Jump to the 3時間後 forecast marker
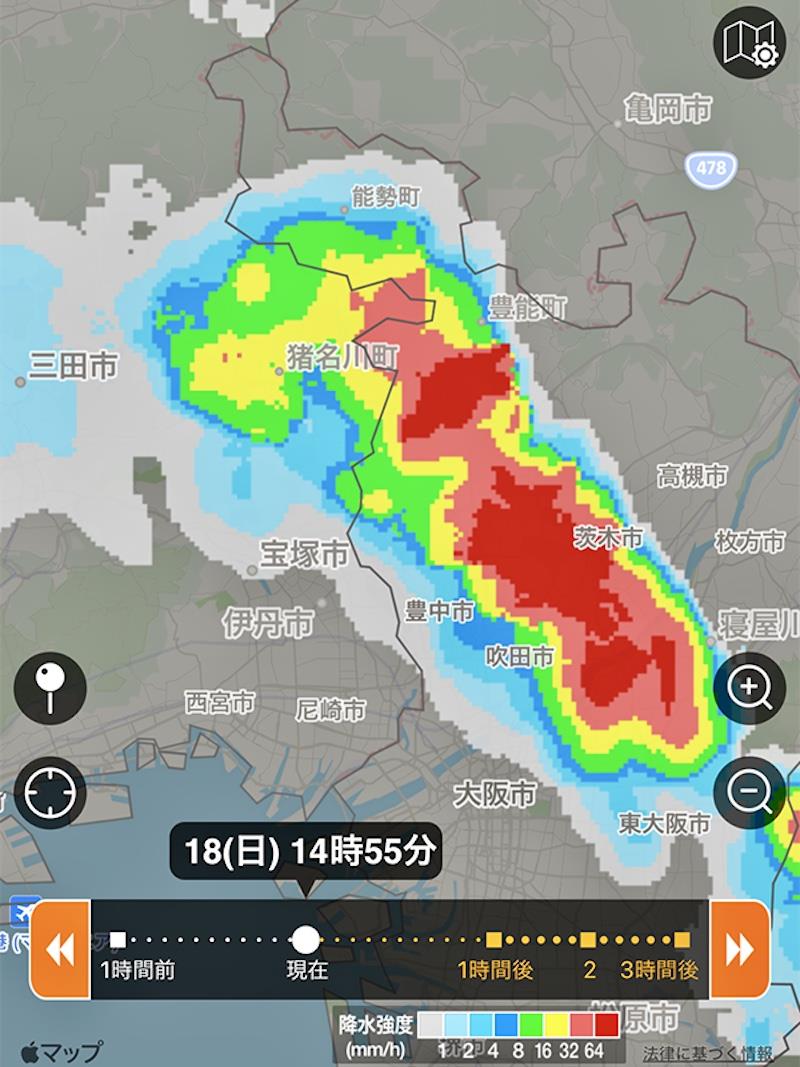Screen dimensions: 800x1067 [x=682, y=940]
